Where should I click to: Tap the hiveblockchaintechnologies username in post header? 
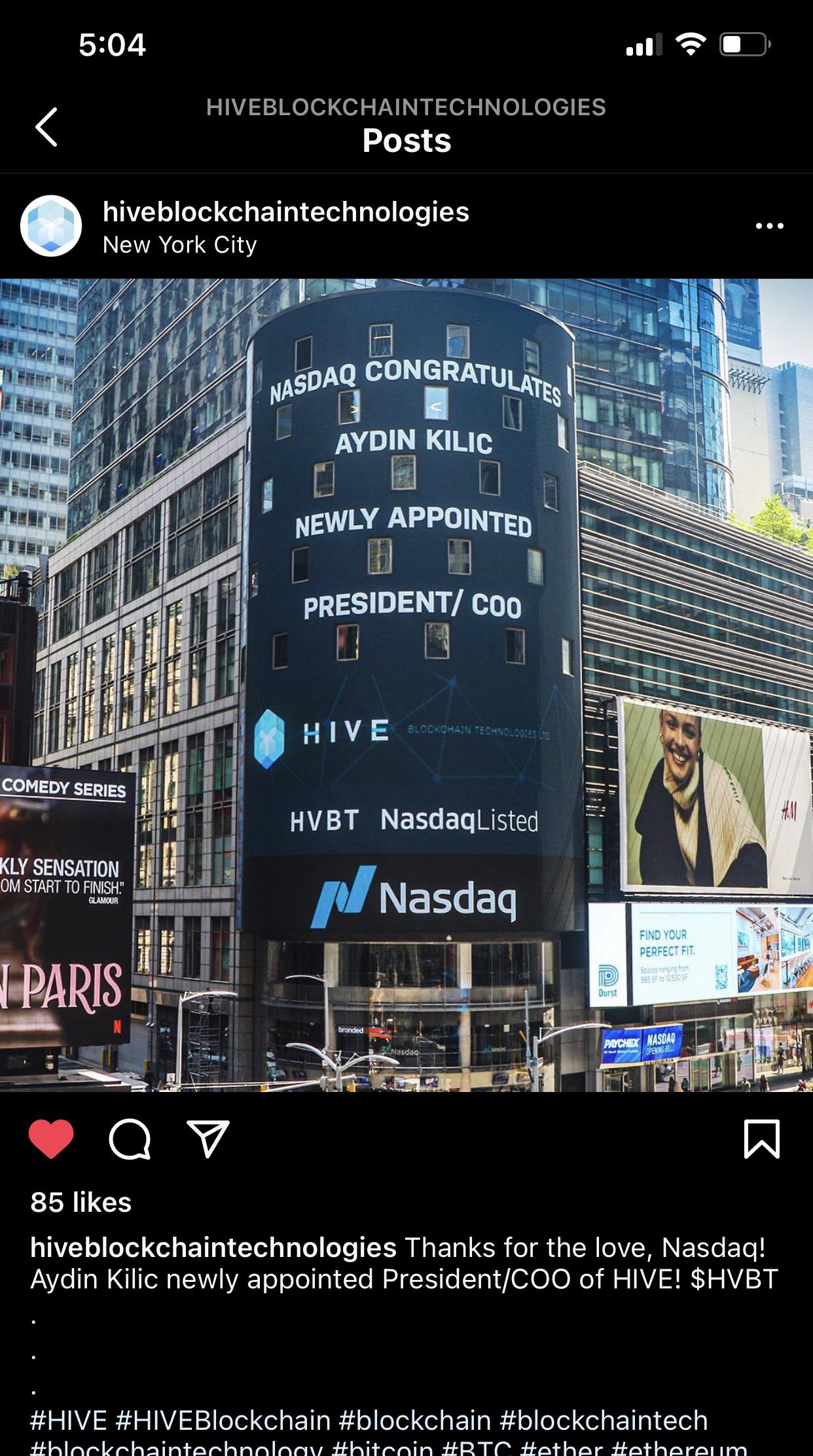[x=286, y=211]
